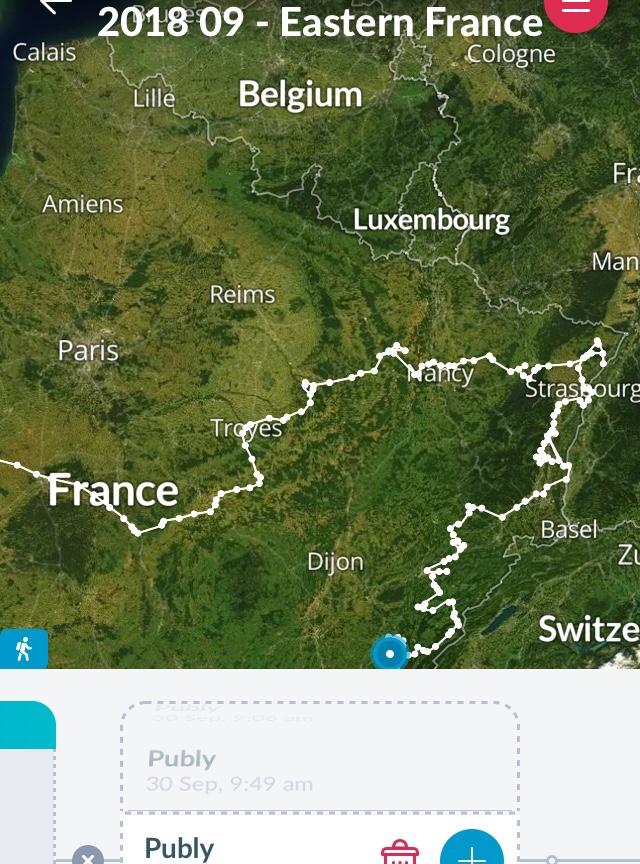Tap the grey X close button
This screenshot has height=864, width=640.
(88, 857)
